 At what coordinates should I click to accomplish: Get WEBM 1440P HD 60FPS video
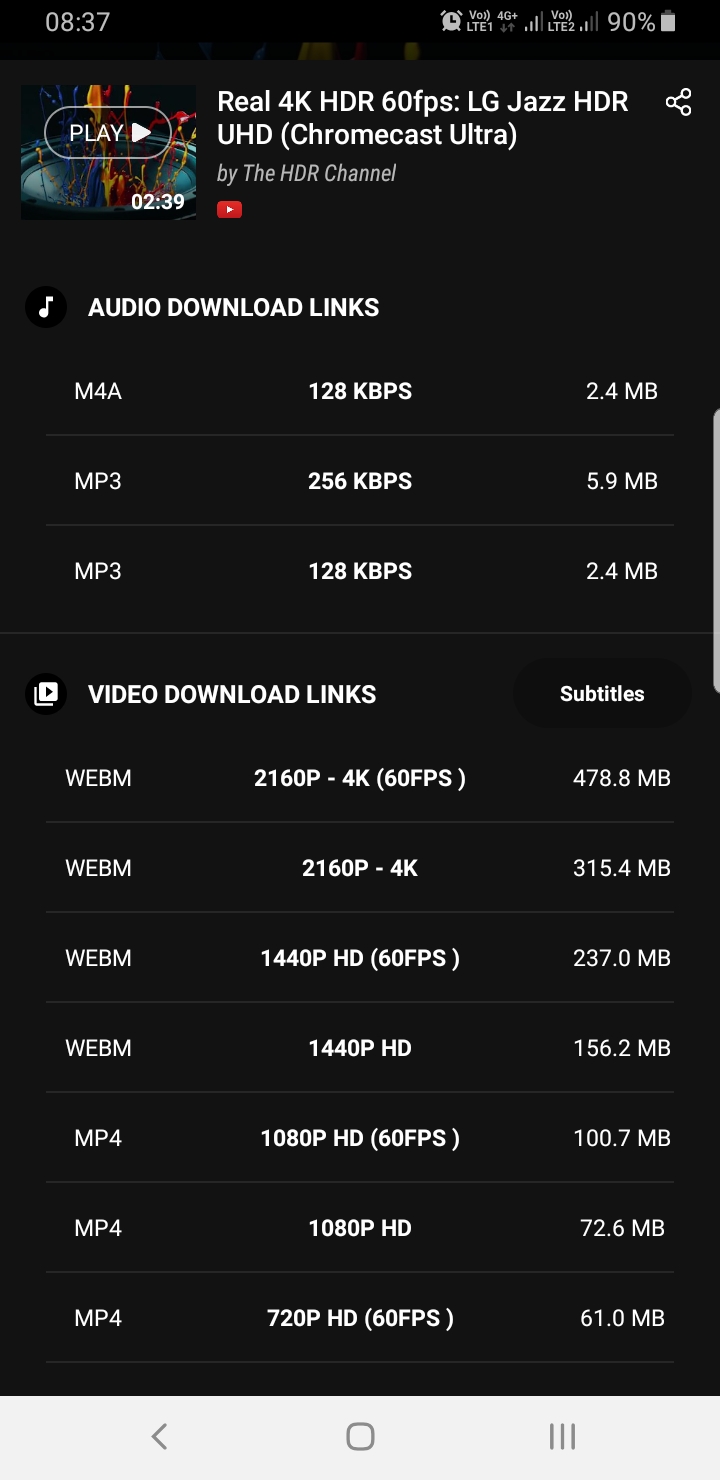[x=360, y=958]
